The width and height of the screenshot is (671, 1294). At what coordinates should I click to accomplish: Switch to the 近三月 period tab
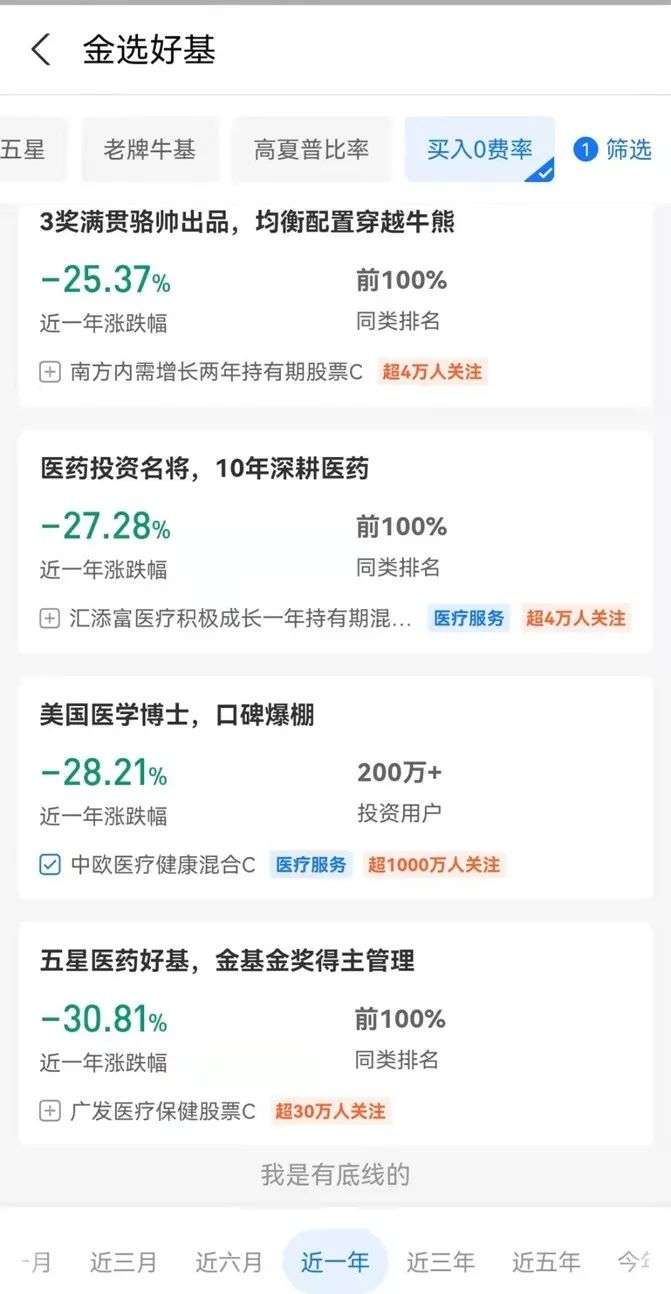(x=123, y=1262)
